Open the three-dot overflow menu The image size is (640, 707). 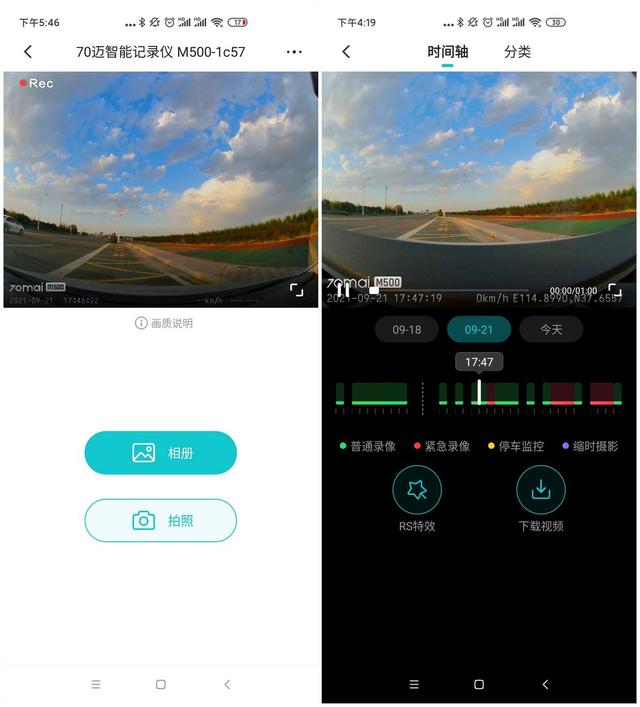[x=294, y=52]
